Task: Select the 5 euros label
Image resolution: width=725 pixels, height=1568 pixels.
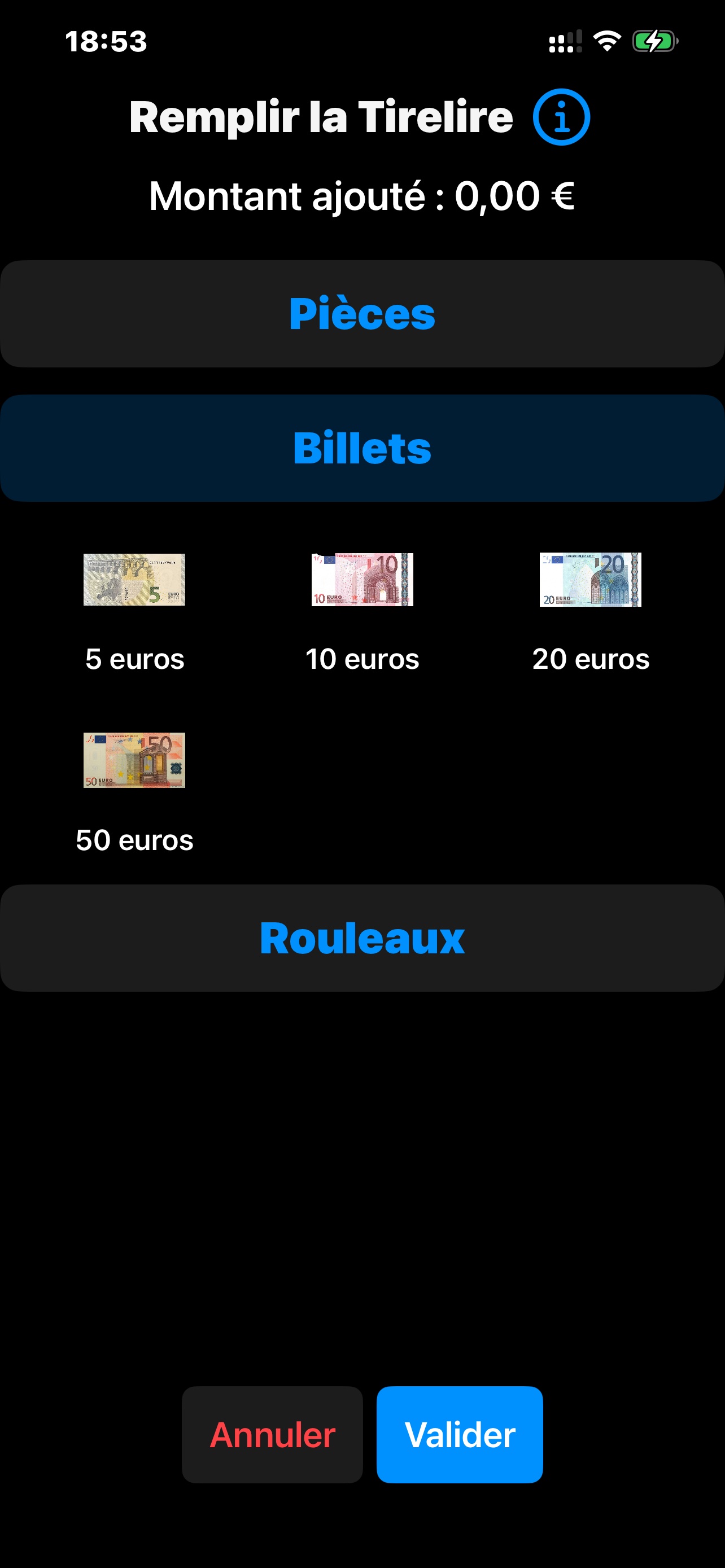Action: tap(134, 658)
